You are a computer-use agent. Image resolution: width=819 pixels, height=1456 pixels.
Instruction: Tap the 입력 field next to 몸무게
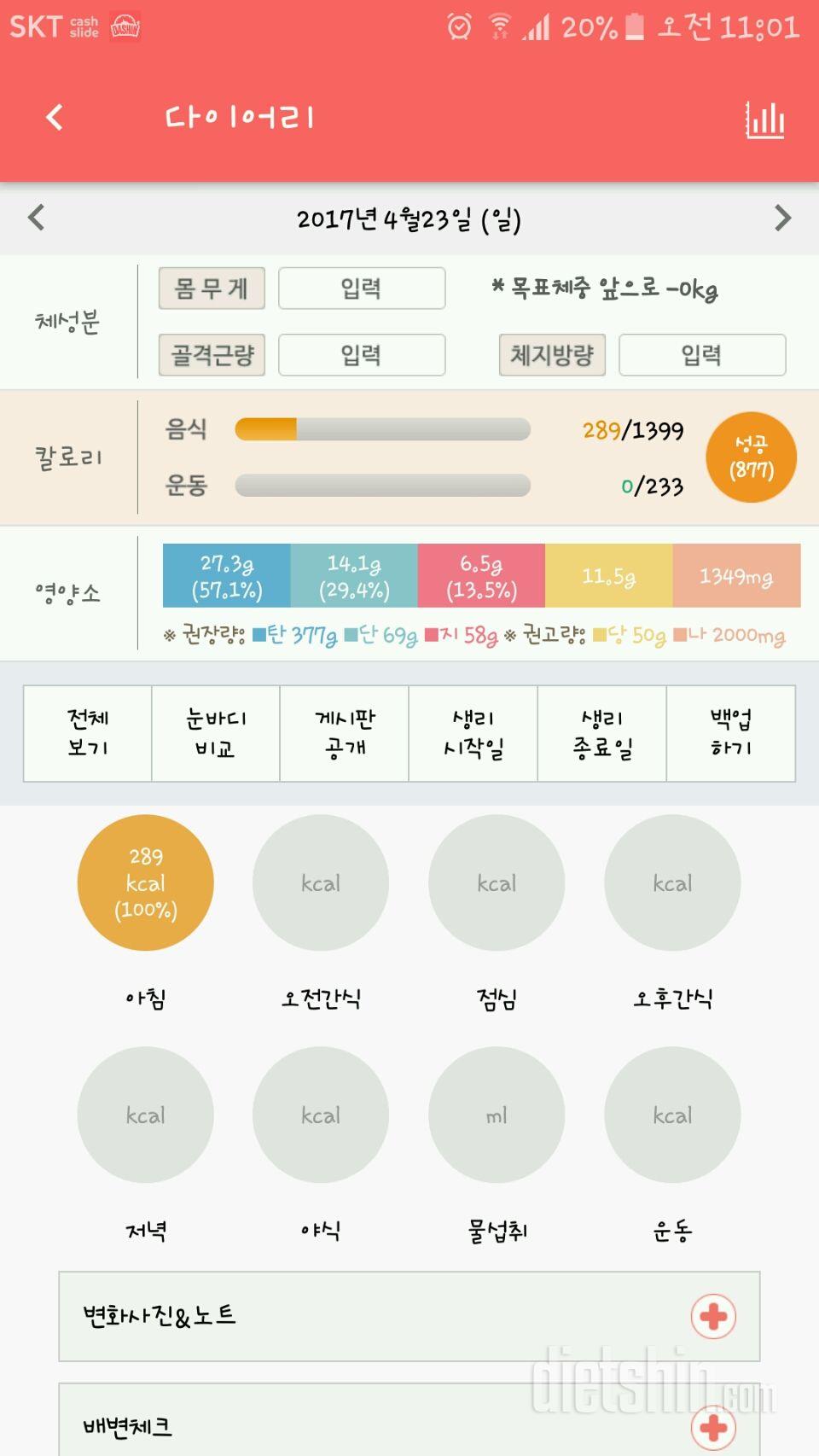point(361,288)
